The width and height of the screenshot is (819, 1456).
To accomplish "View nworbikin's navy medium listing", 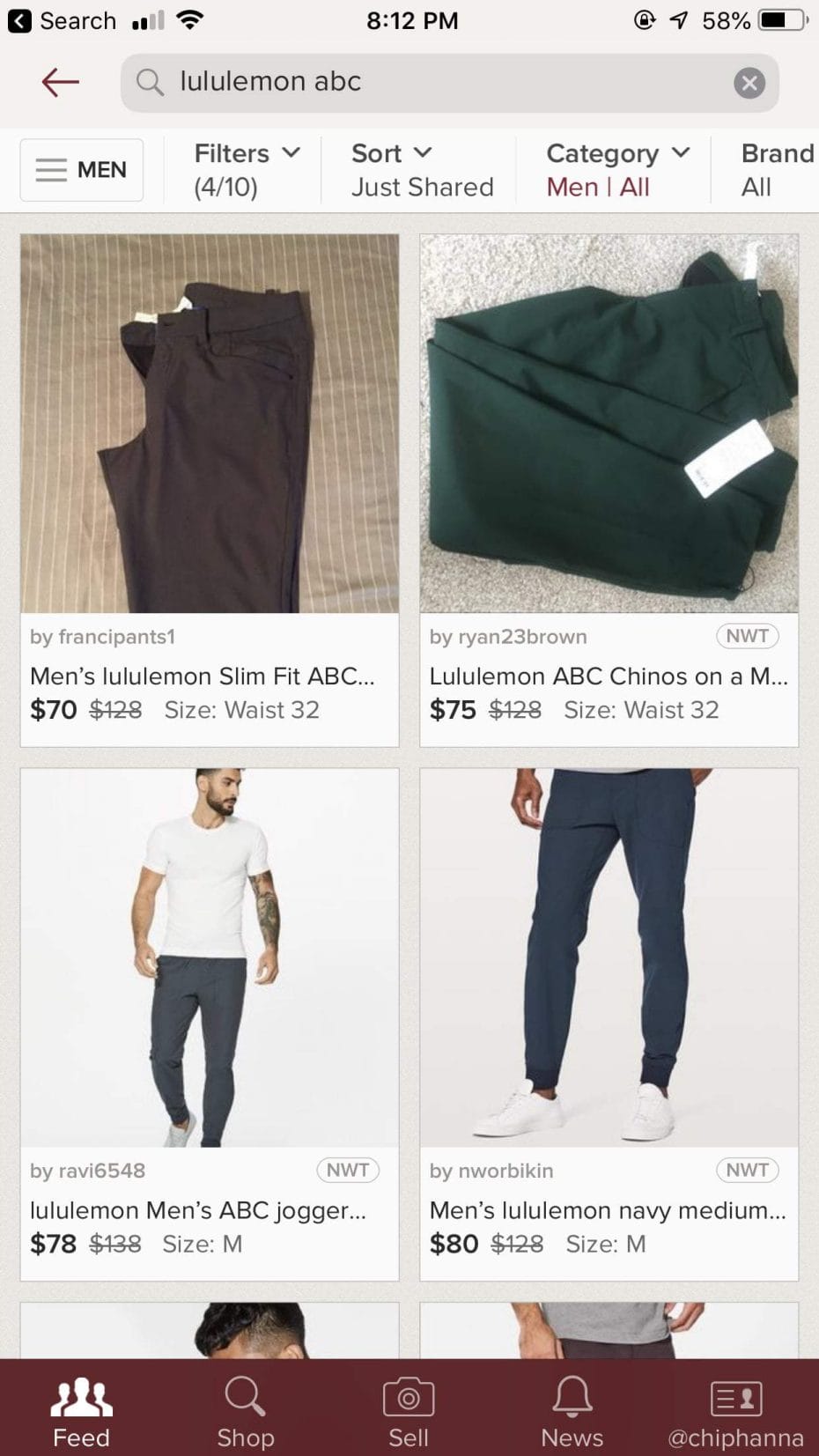I will click(609, 1024).
